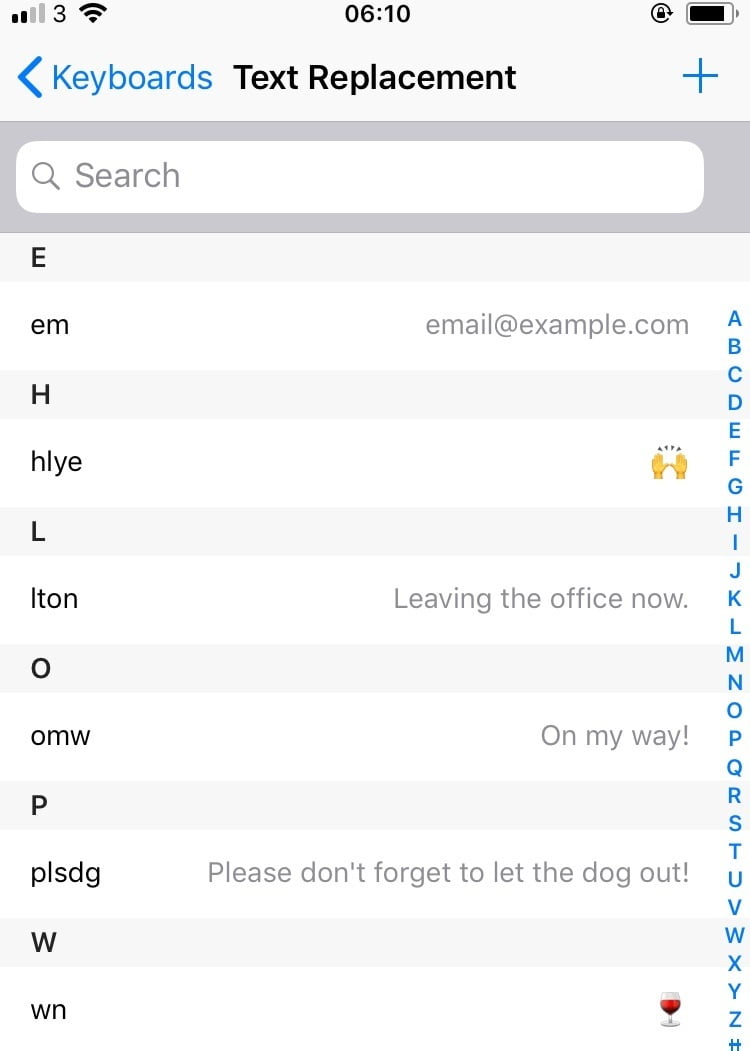
Task: Select the 'plsdg' dog reminder shortcut
Action: point(360,873)
